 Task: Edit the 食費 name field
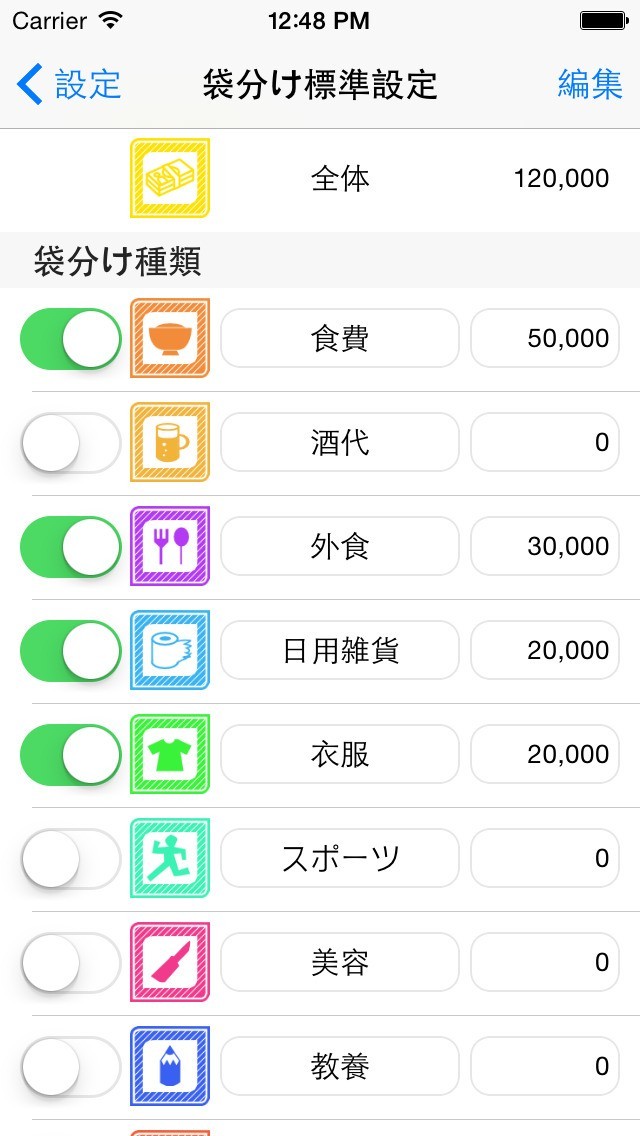(340, 339)
